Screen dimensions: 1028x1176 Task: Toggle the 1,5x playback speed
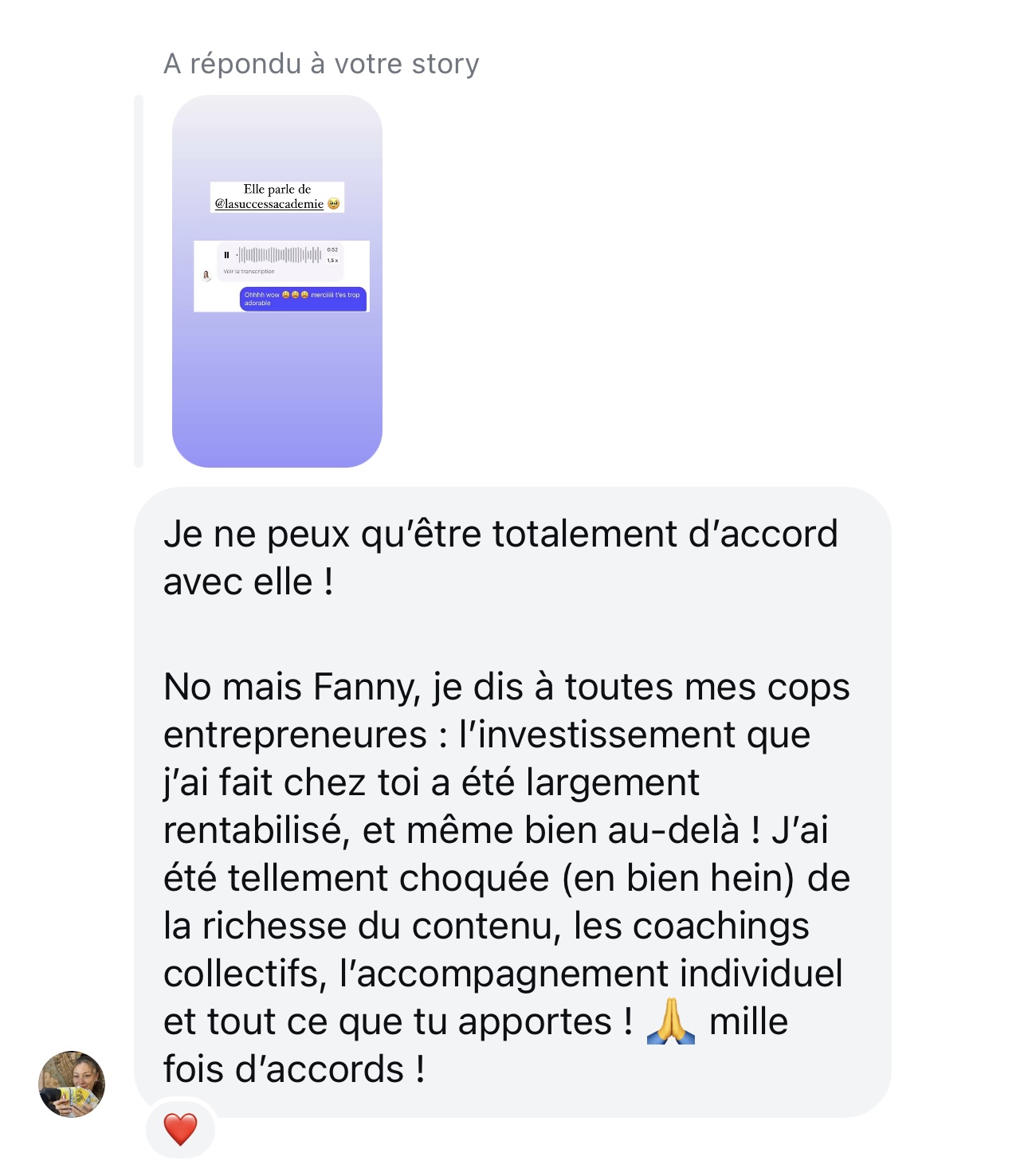332,261
